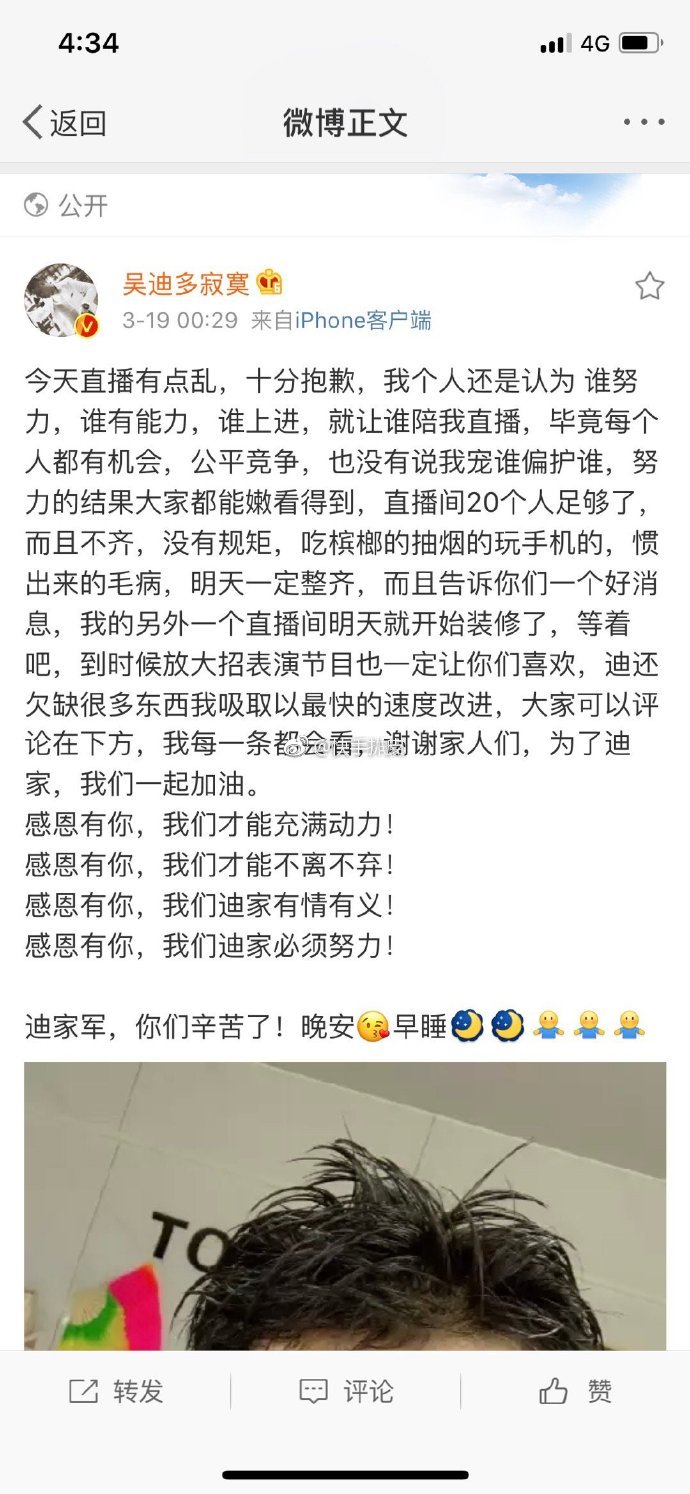Go back via 返回 button
The image size is (690, 1494).
click(x=64, y=123)
